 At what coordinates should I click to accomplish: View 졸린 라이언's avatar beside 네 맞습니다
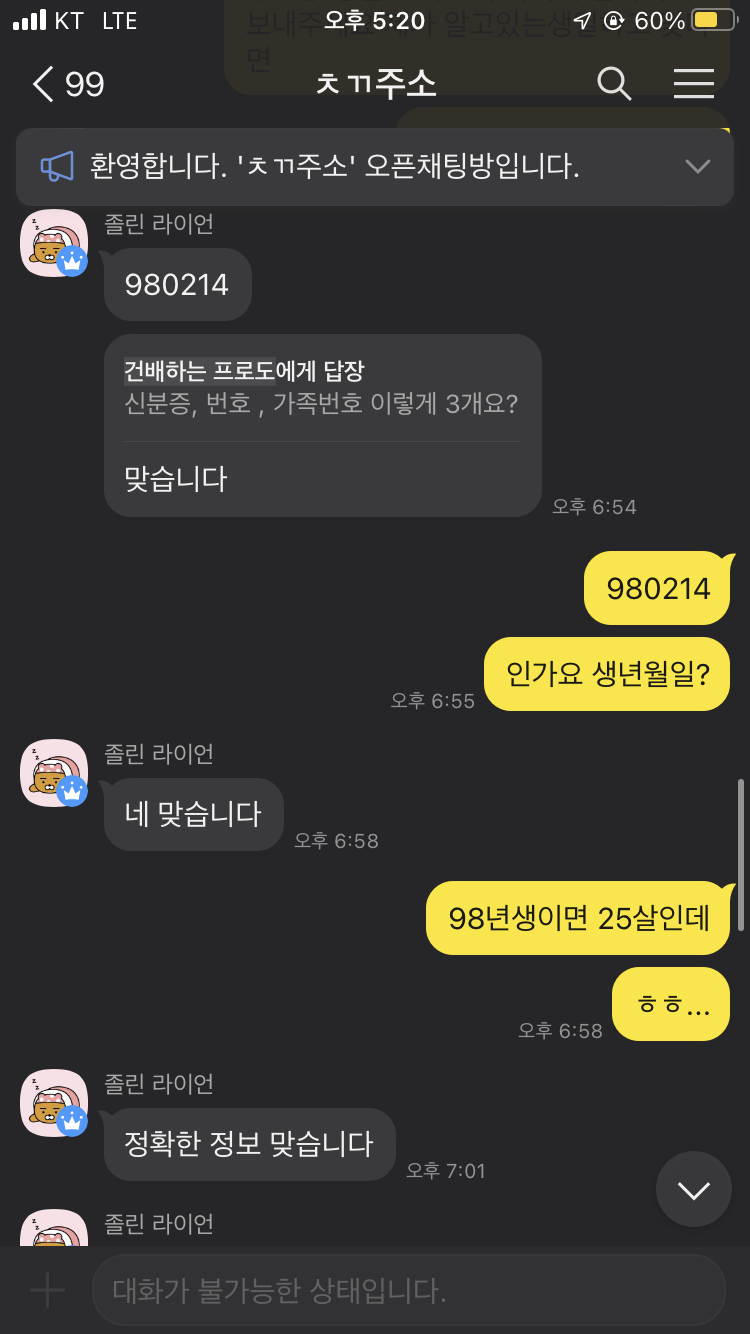[54, 773]
